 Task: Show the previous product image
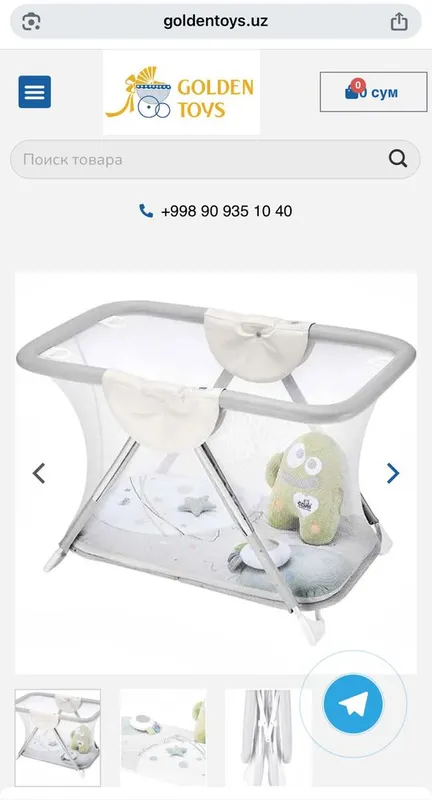(39, 473)
